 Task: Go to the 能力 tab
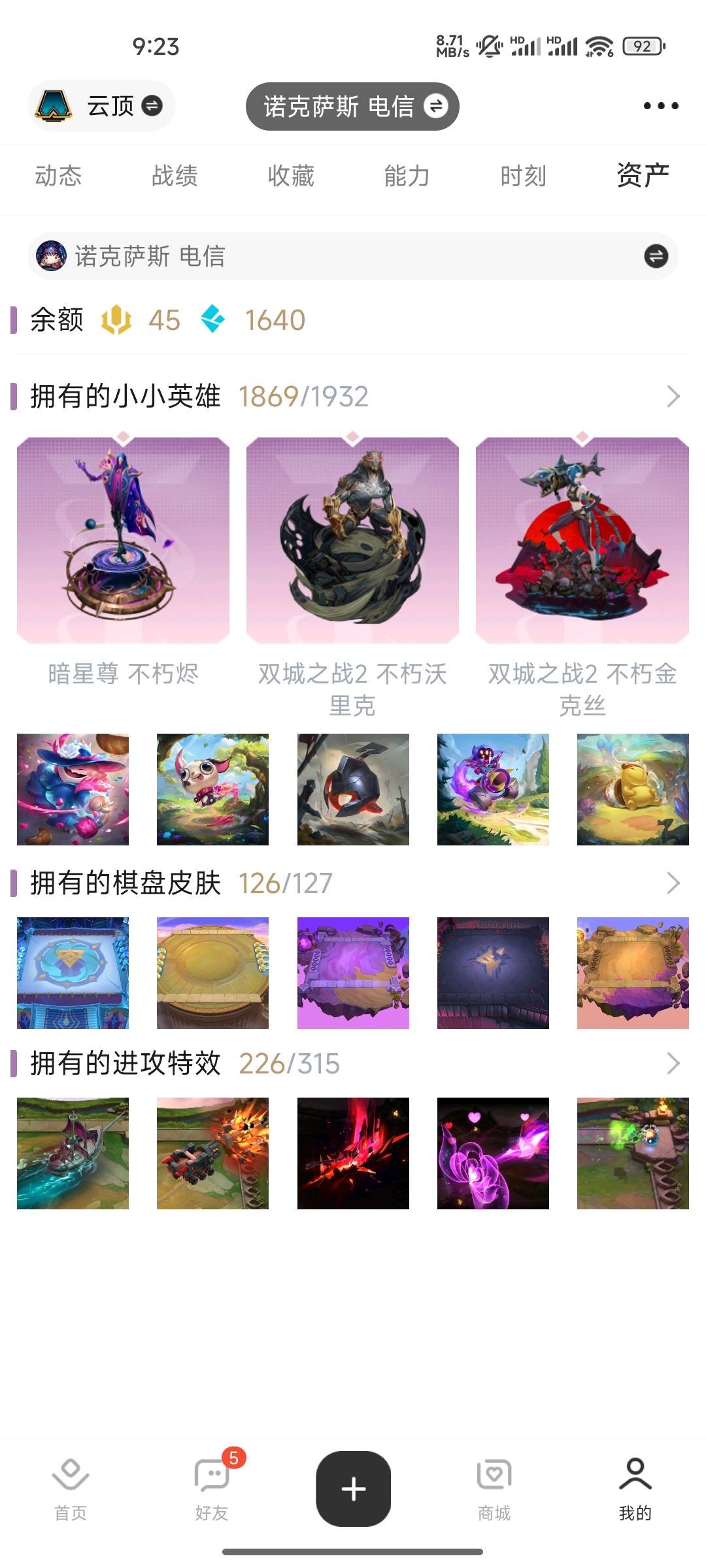(x=407, y=176)
